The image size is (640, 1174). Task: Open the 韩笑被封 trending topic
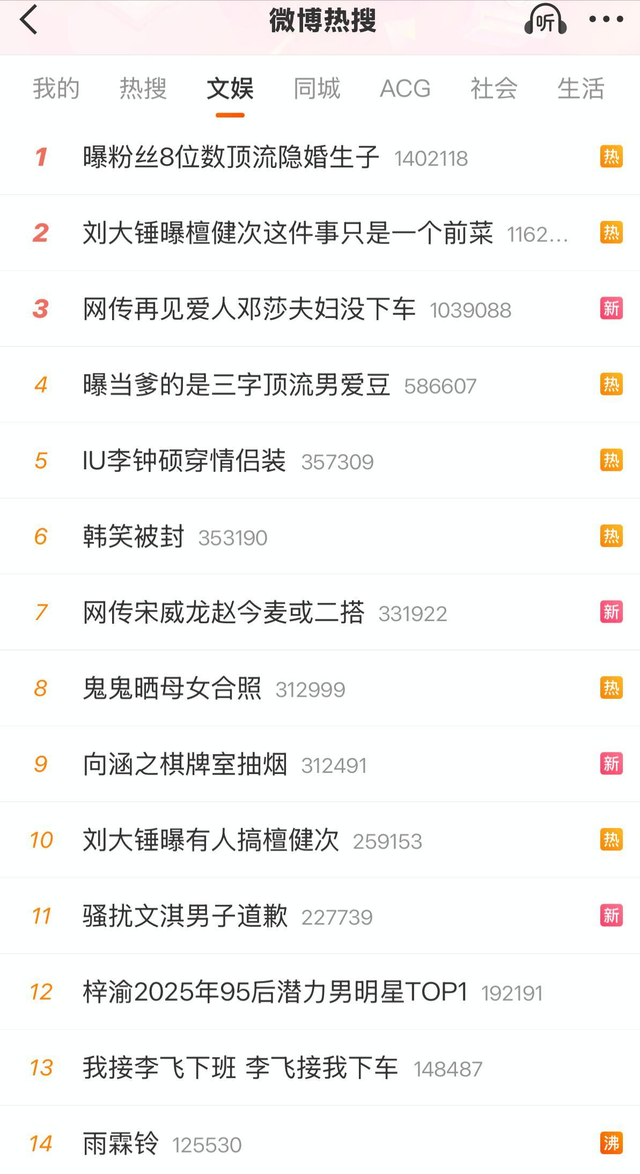[x=134, y=537]
